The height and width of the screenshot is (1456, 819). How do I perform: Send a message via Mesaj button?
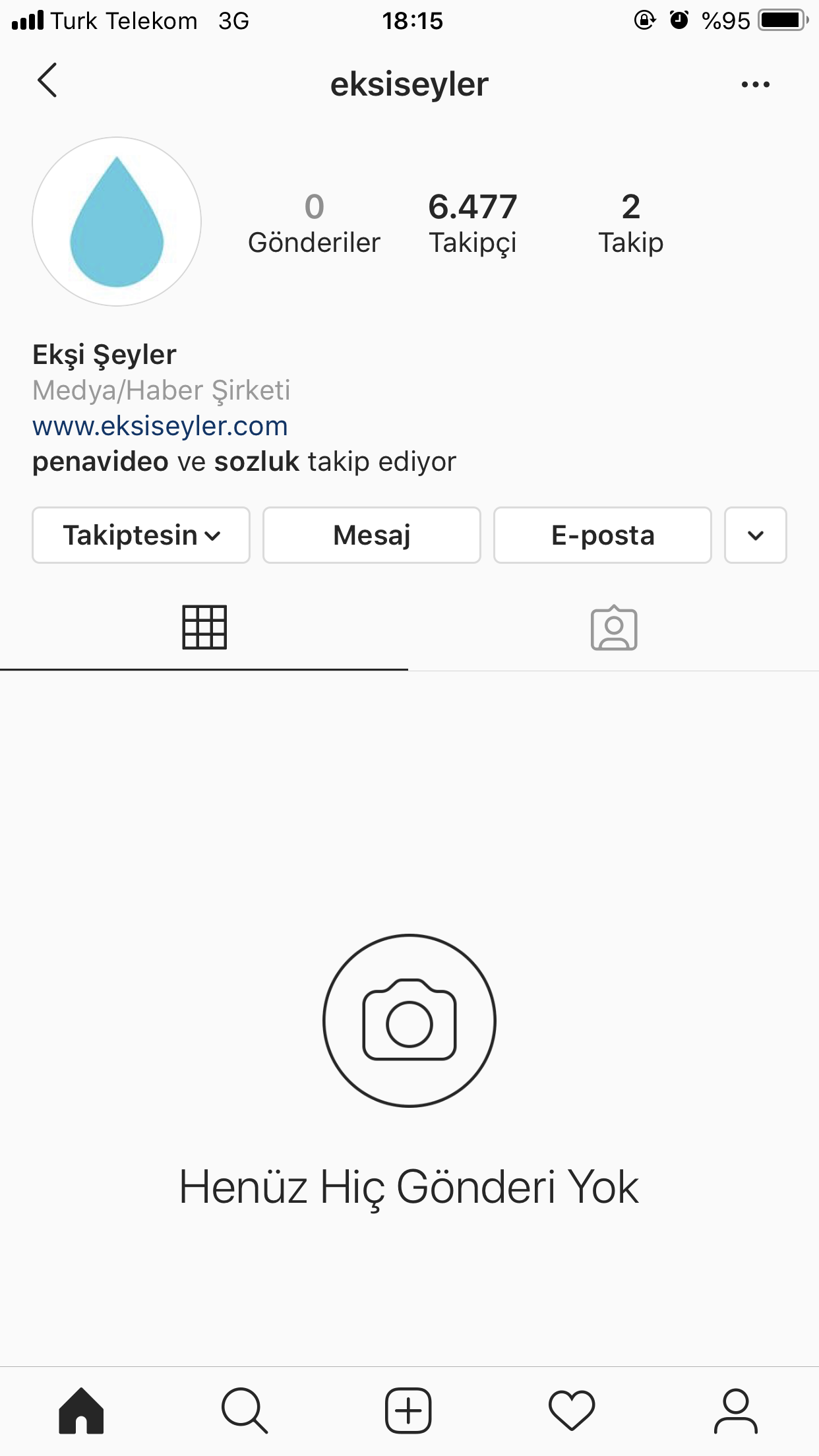coord(372,535)
